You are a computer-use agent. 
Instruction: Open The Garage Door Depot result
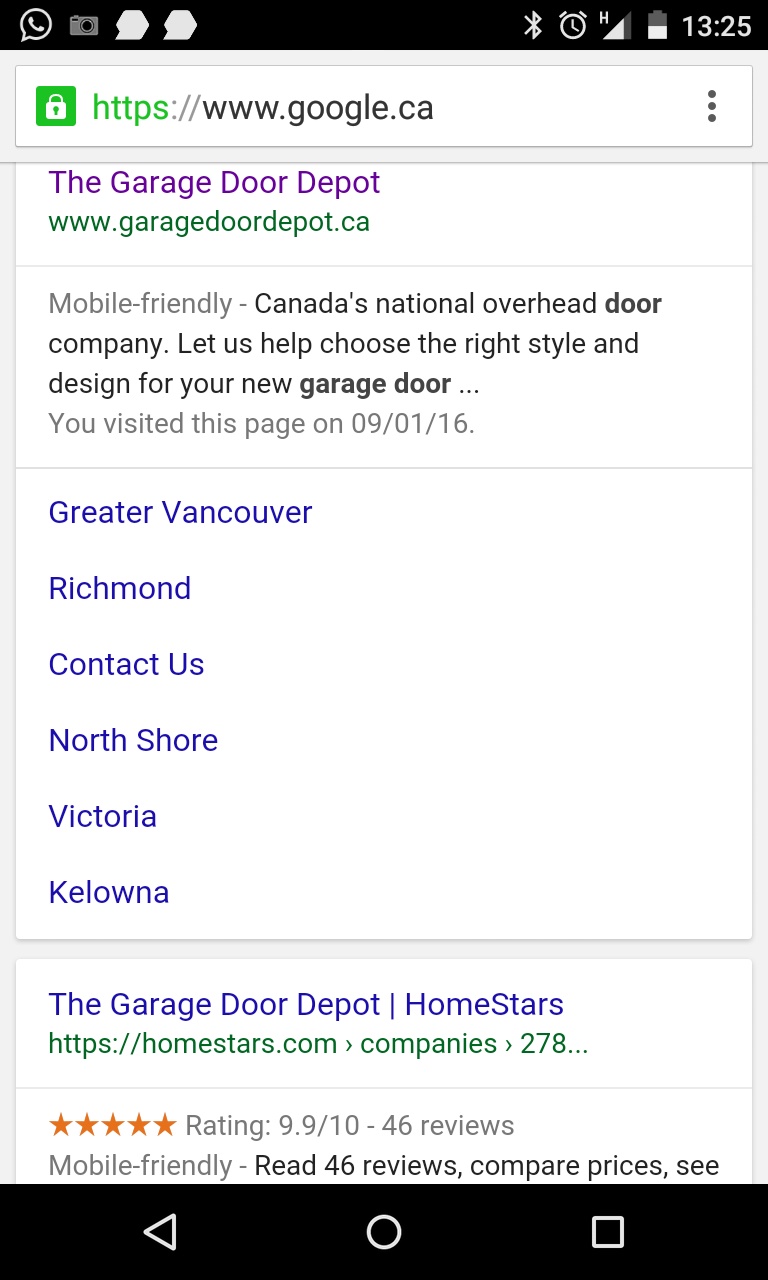point(214,183)
